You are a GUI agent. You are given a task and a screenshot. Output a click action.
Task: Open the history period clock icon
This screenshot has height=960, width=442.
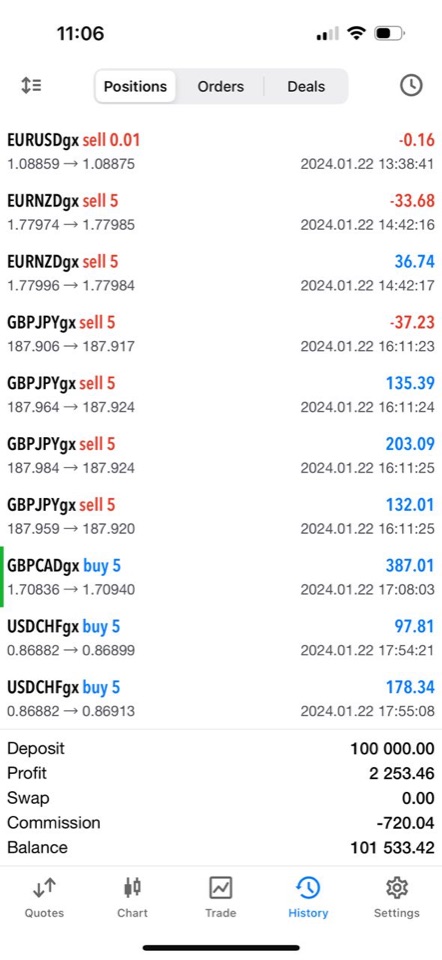tap(411, 86)
